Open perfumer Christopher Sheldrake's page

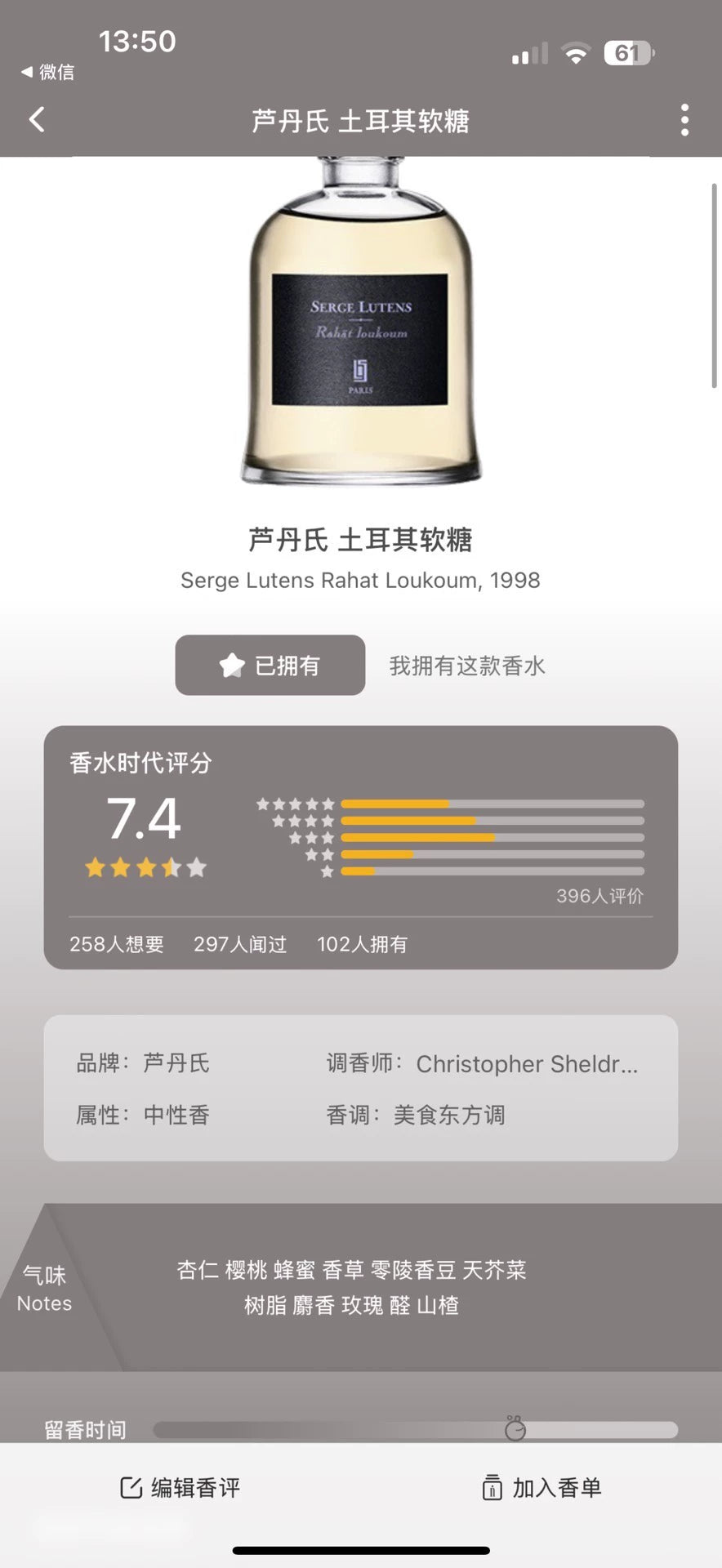pyautogui.click(x=527, y=1063)
